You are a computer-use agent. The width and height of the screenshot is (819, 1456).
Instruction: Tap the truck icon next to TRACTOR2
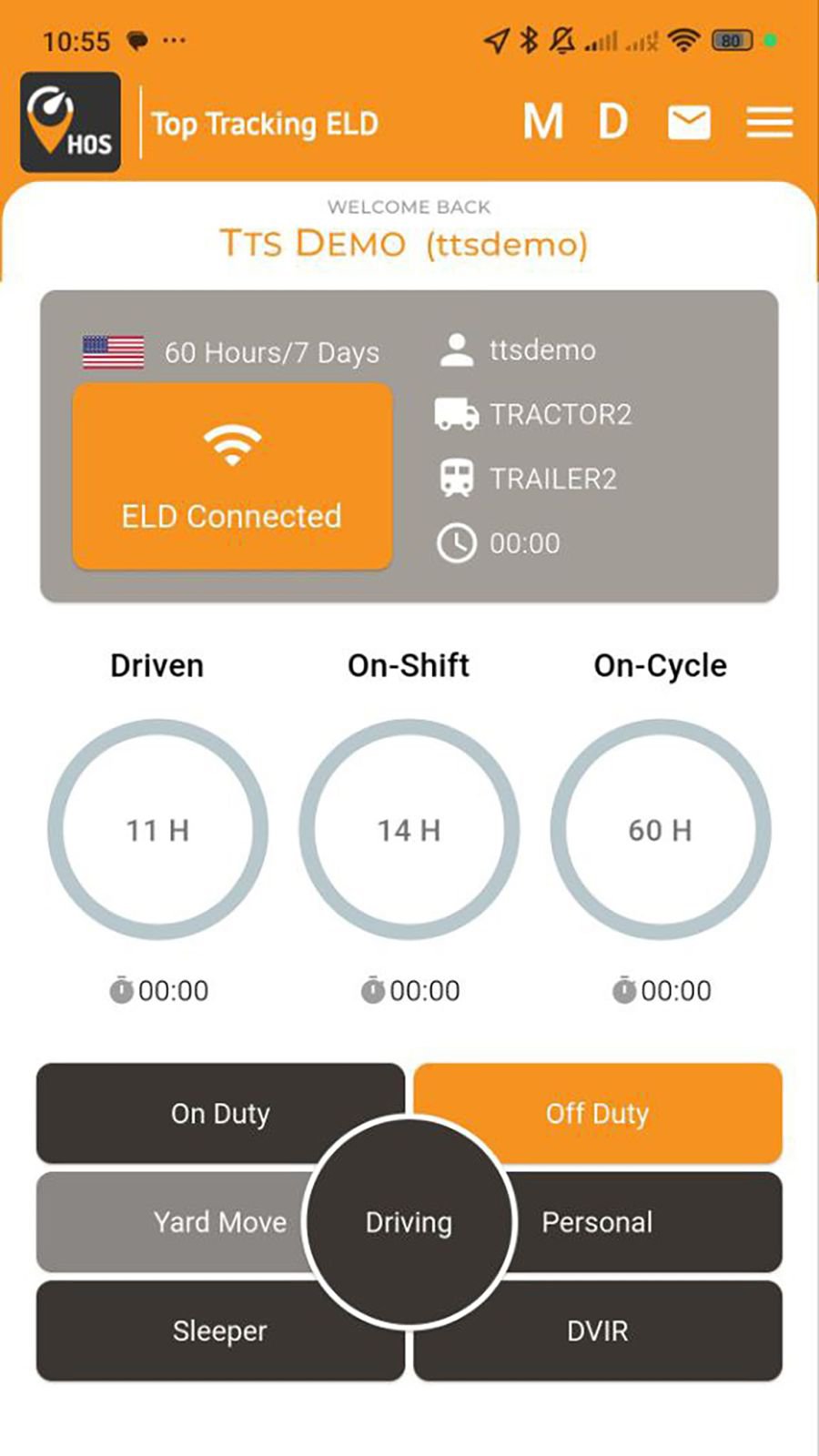coord(456,415)
